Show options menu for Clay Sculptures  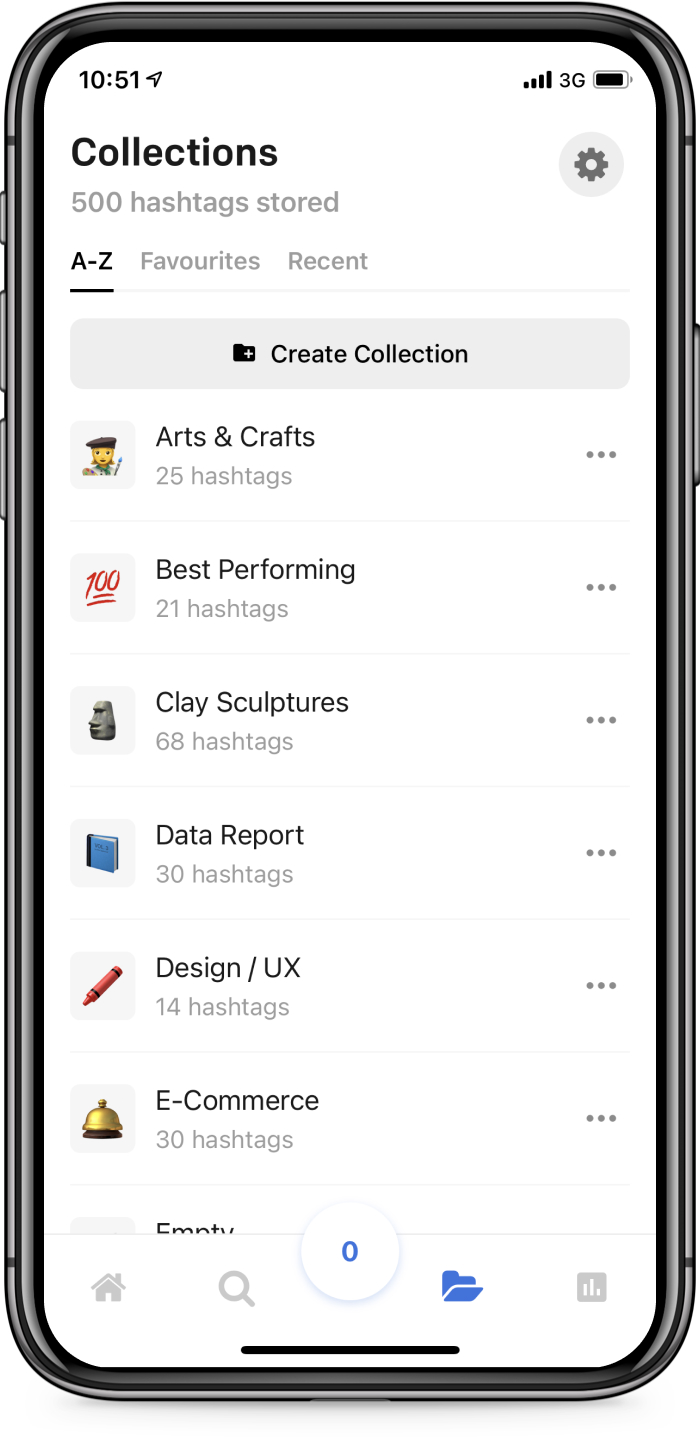click(x=601, y=720)
